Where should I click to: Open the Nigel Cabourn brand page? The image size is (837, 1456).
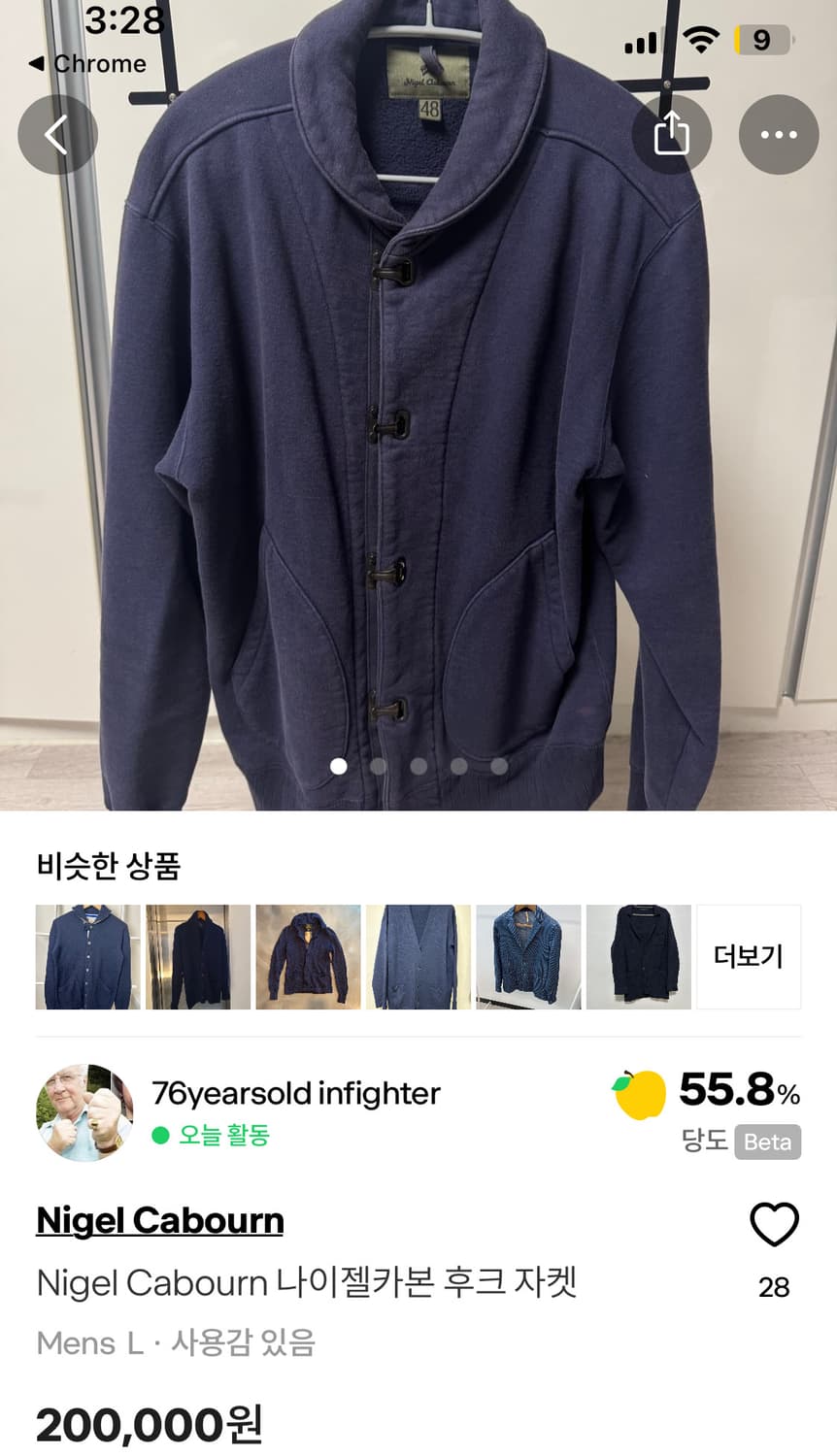click(x=158, y=1220)
